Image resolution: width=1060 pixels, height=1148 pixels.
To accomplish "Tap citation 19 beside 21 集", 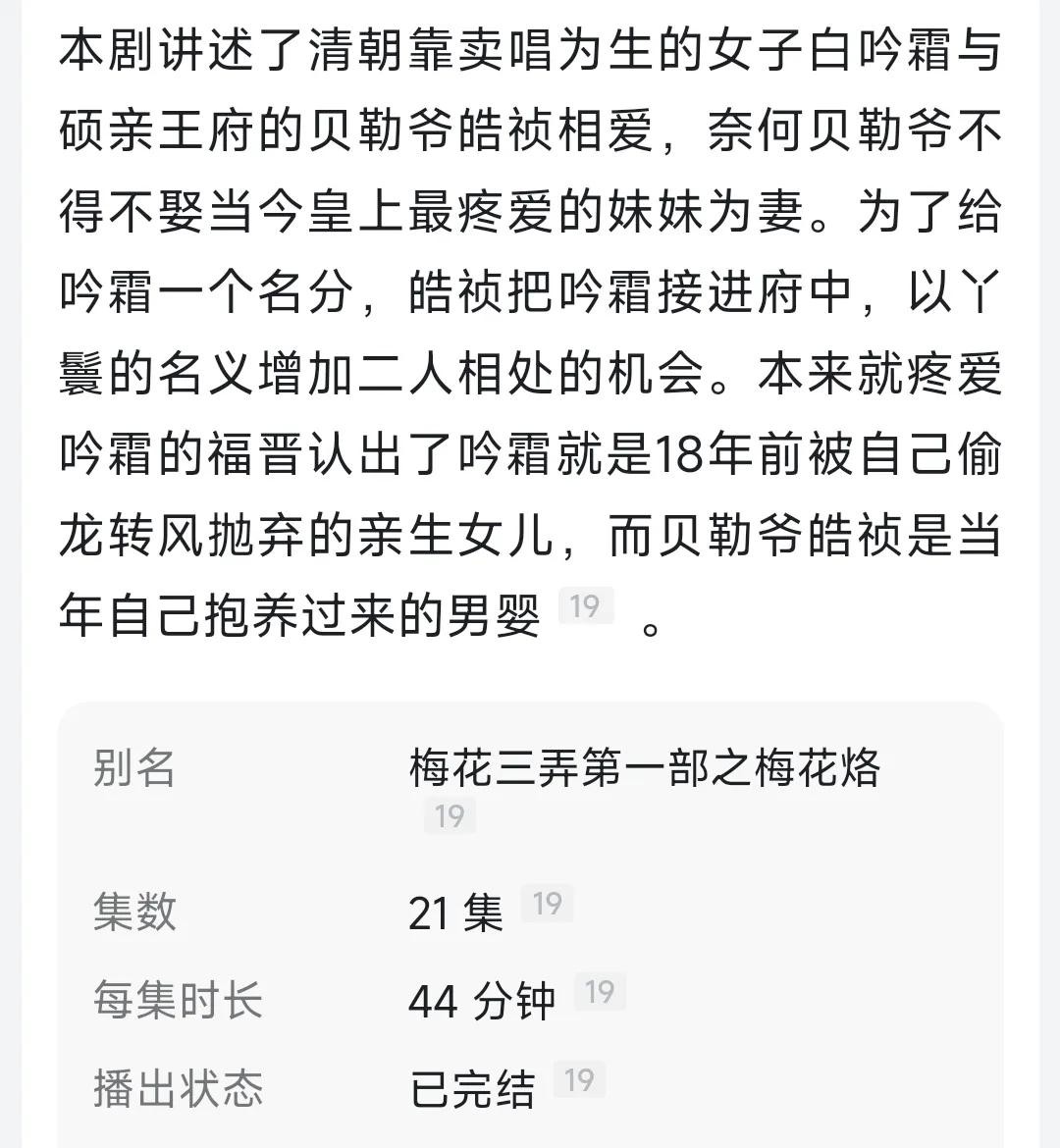I will coord(547,904).
